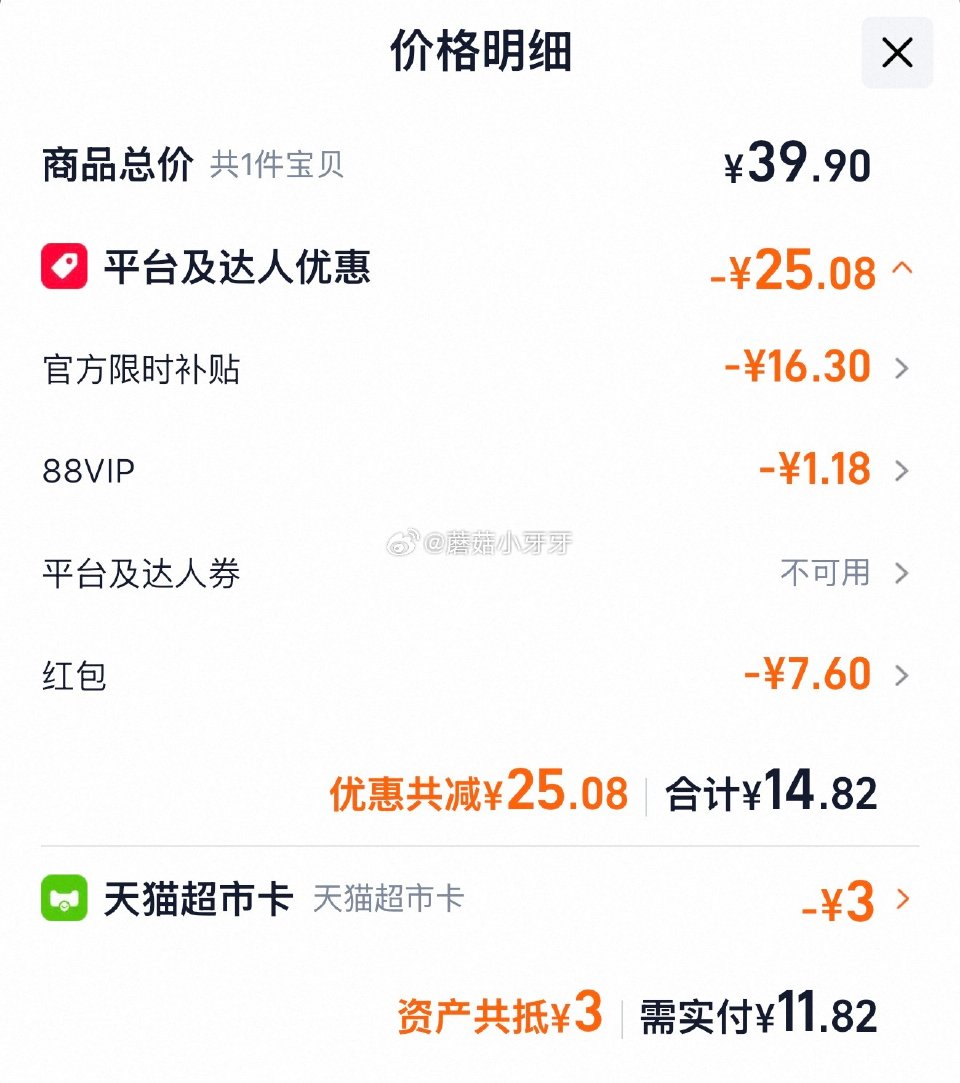The width and height of the screenshot is (960, 1083).
Task: Click the orange -¥16.30 subsidy amount
Action: tap(810, 366)
